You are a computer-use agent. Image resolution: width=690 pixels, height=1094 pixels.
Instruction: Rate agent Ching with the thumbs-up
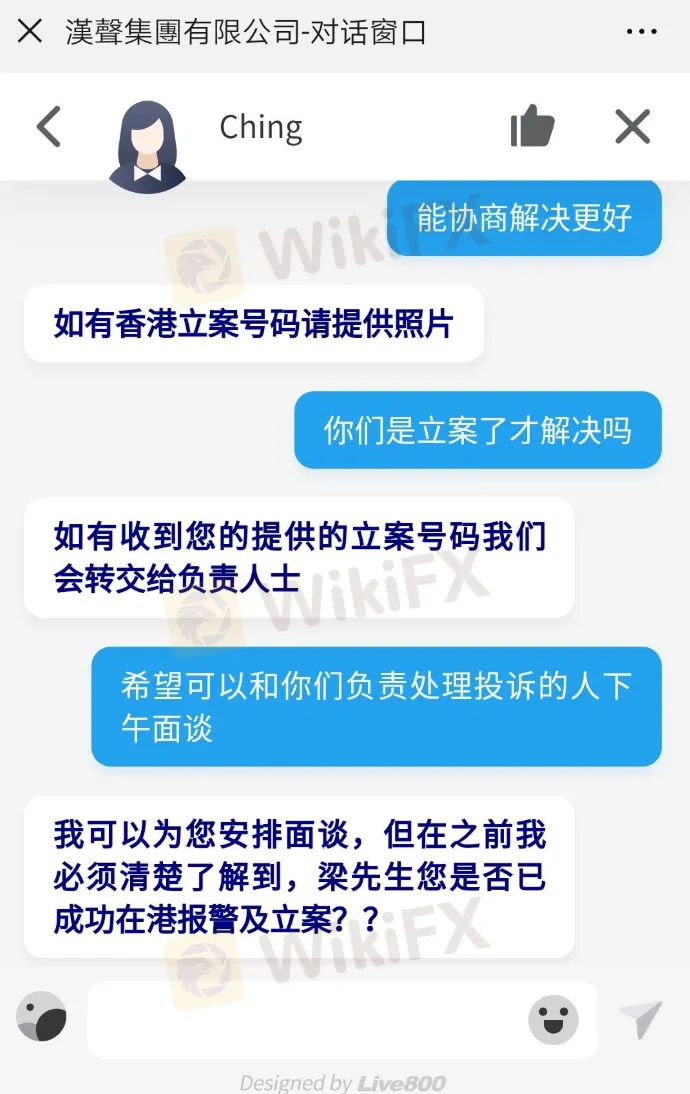tap(532, 127)
